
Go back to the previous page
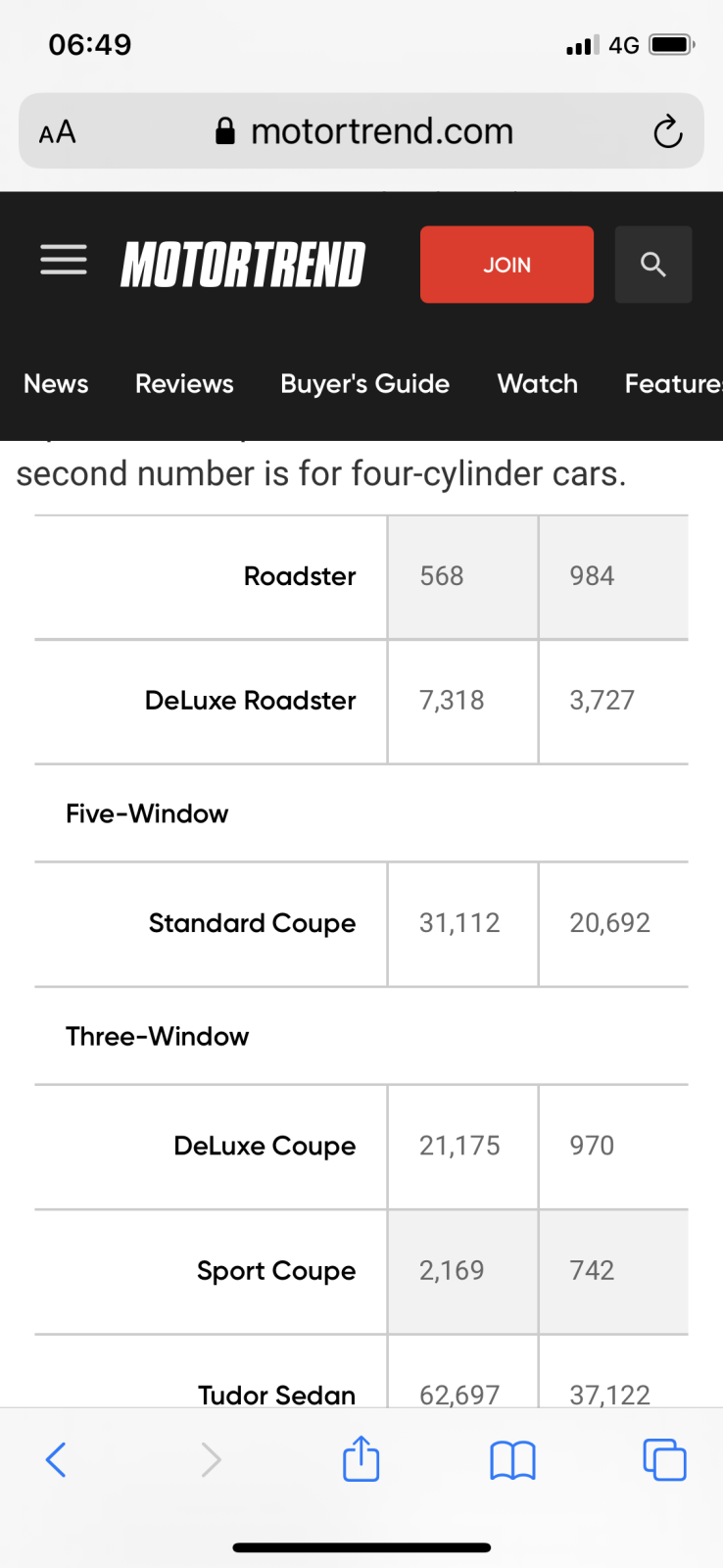pos(56,1459)
